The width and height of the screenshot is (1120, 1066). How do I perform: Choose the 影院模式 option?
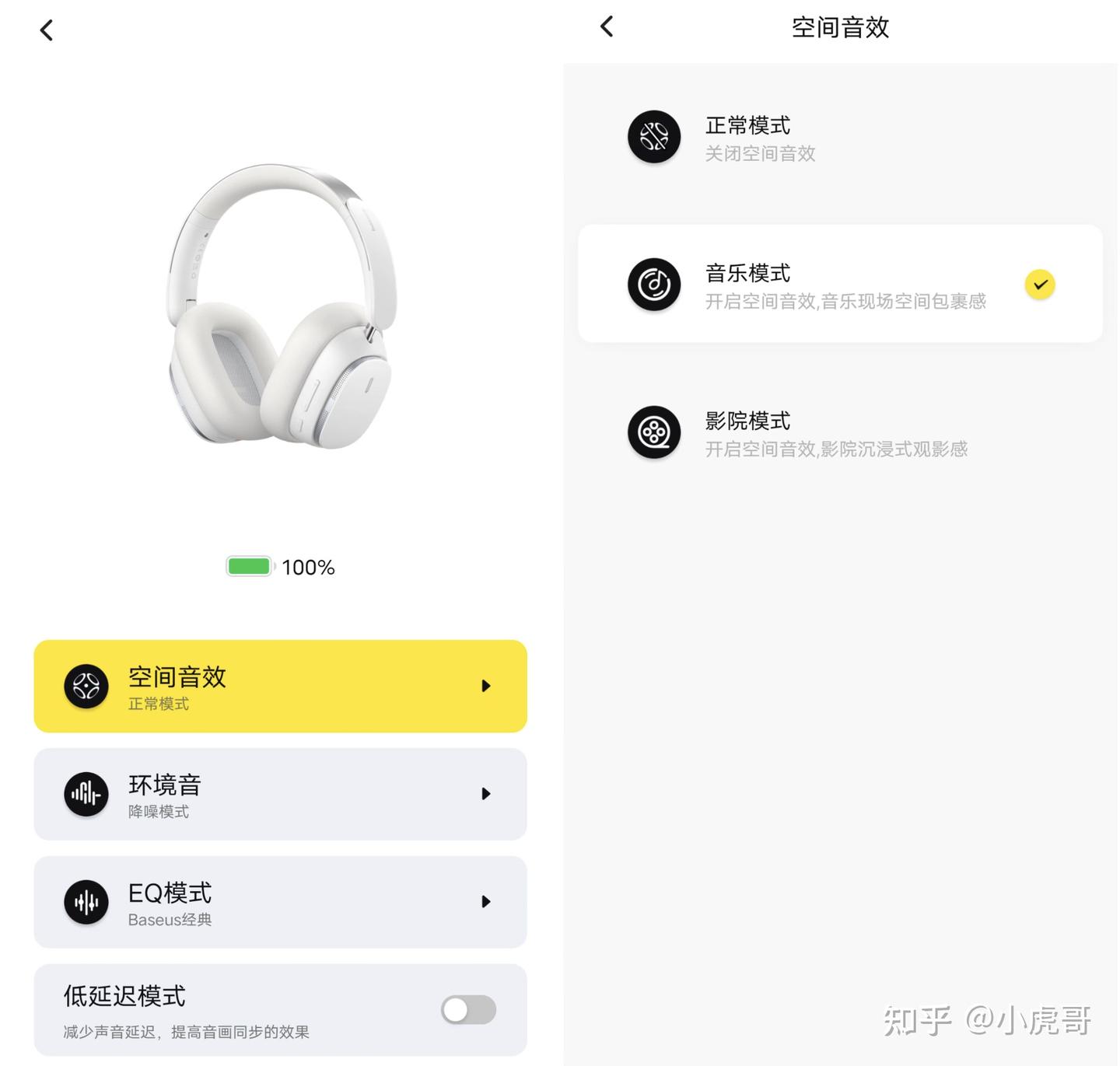click(840, 432)
